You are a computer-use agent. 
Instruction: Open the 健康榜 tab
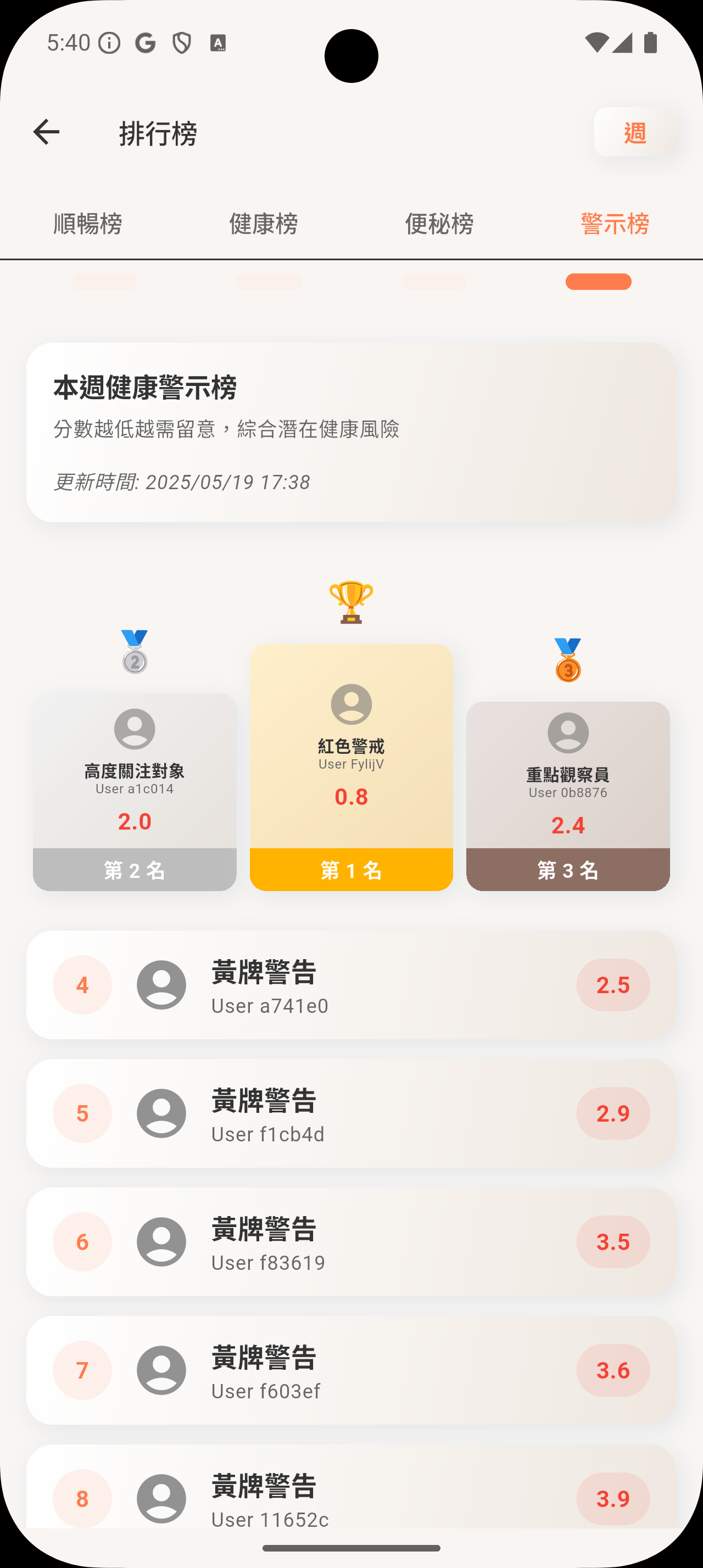point(263,224)
